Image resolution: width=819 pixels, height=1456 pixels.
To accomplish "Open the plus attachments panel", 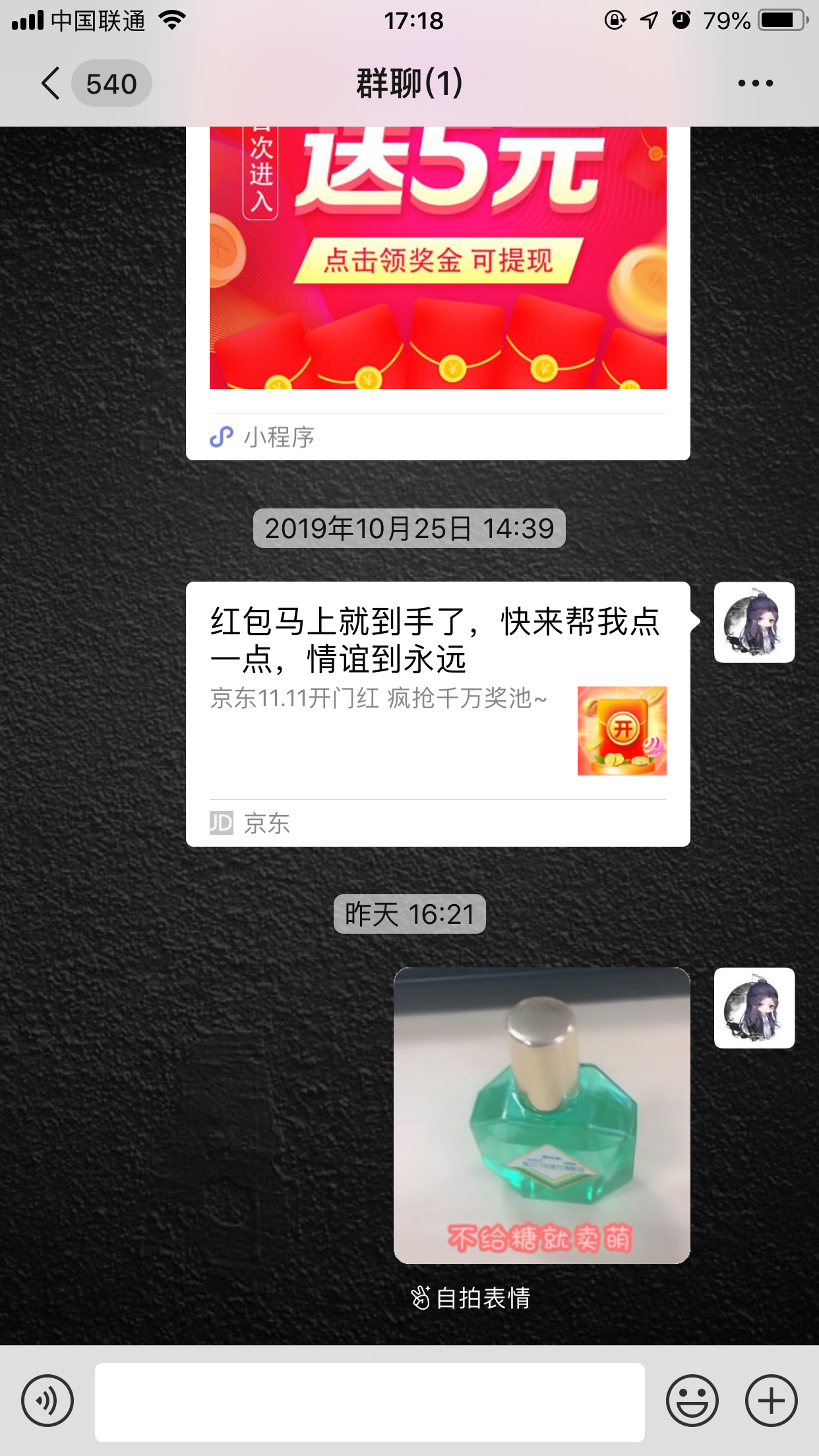I will [x=771, y=1401].
